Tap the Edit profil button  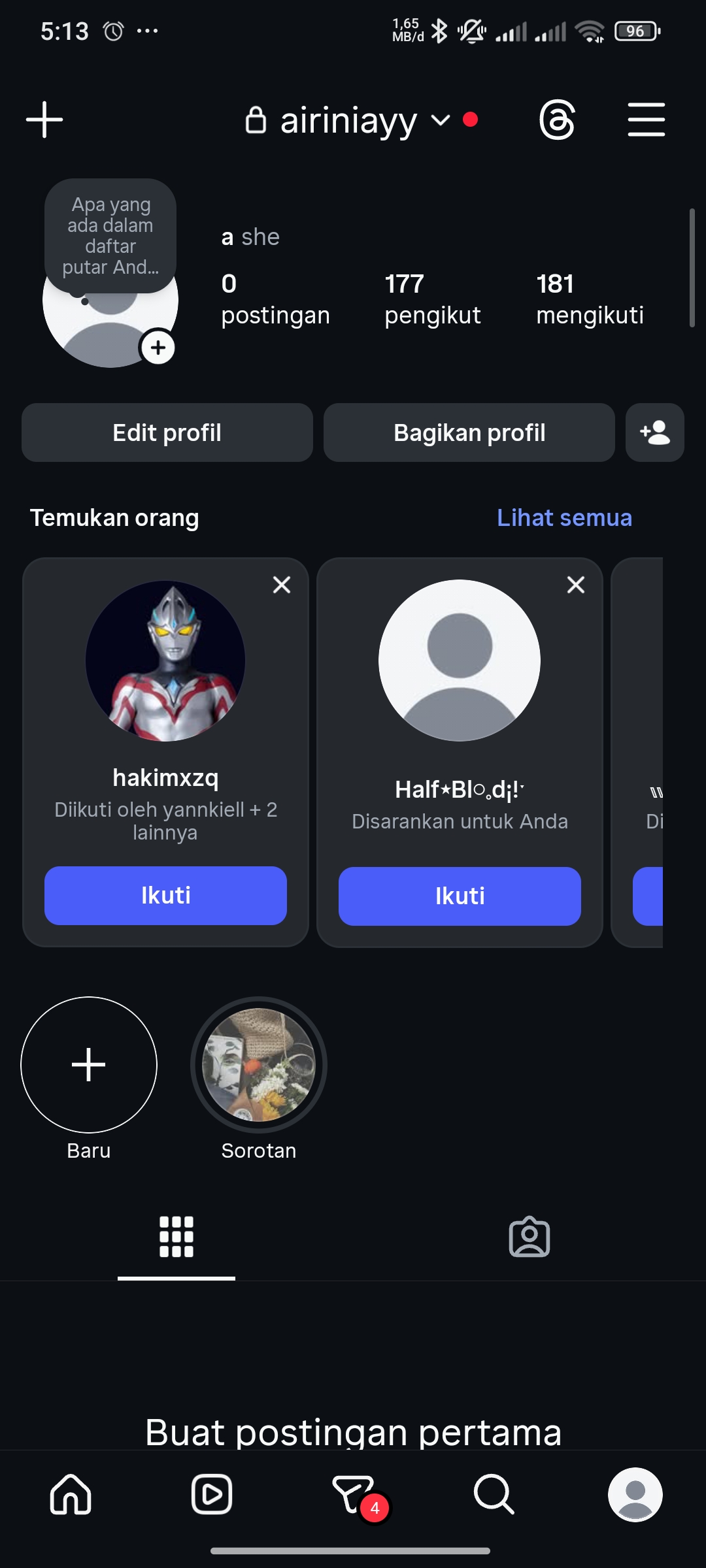167,433
